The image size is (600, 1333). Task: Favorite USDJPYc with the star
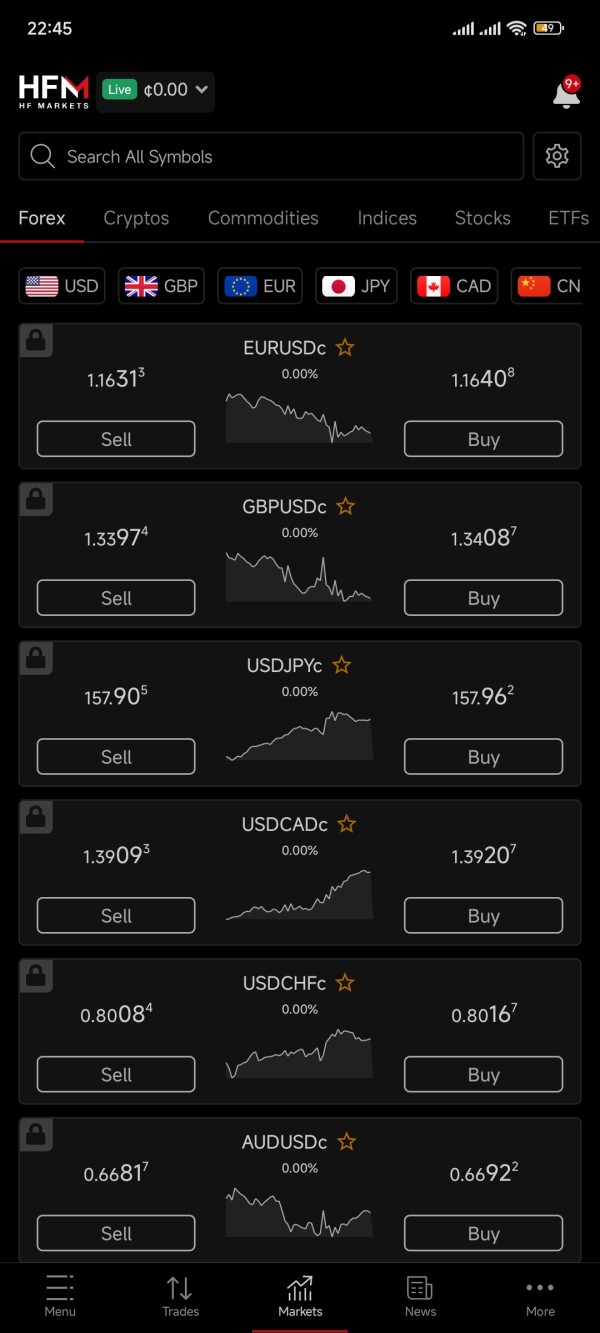point(342,665)
